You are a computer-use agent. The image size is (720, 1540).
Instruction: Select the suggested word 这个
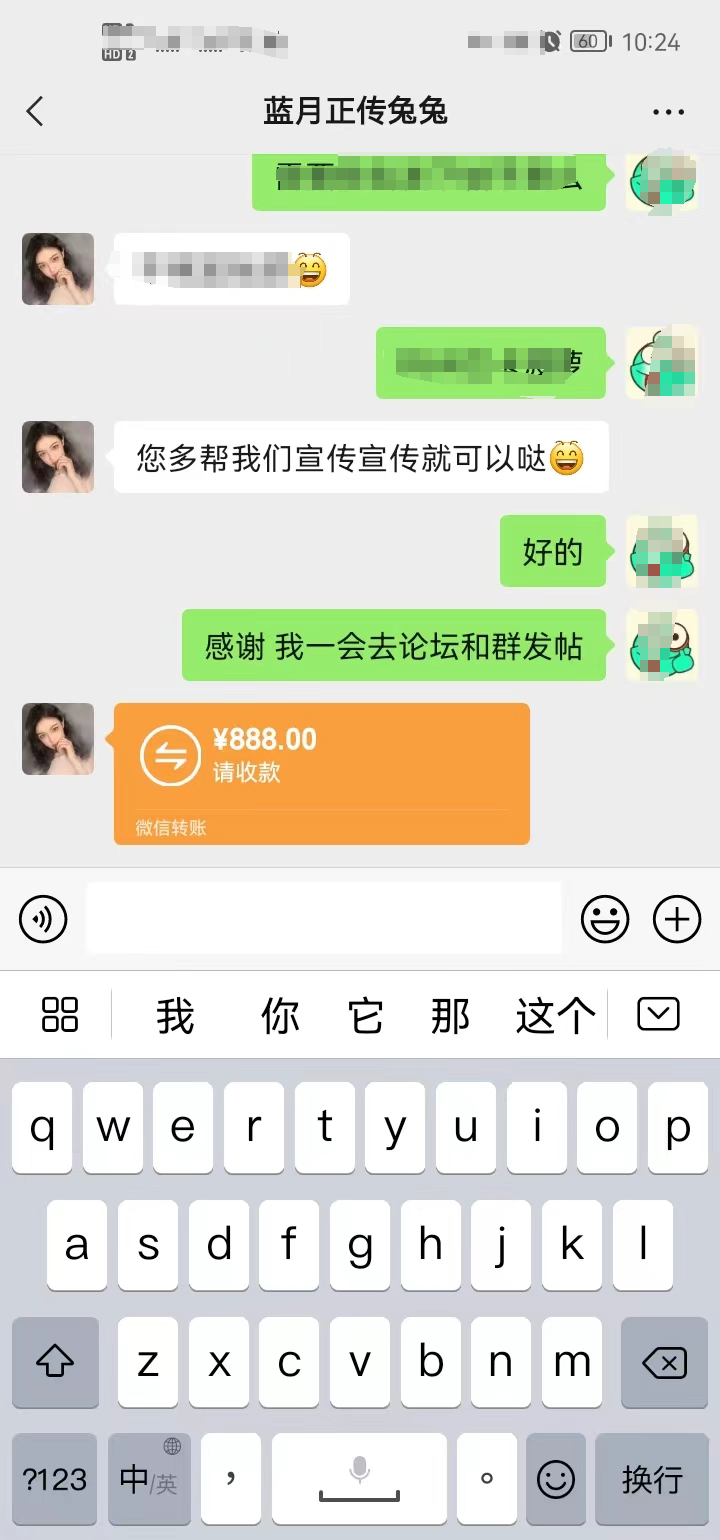(x=555, y=1016)
